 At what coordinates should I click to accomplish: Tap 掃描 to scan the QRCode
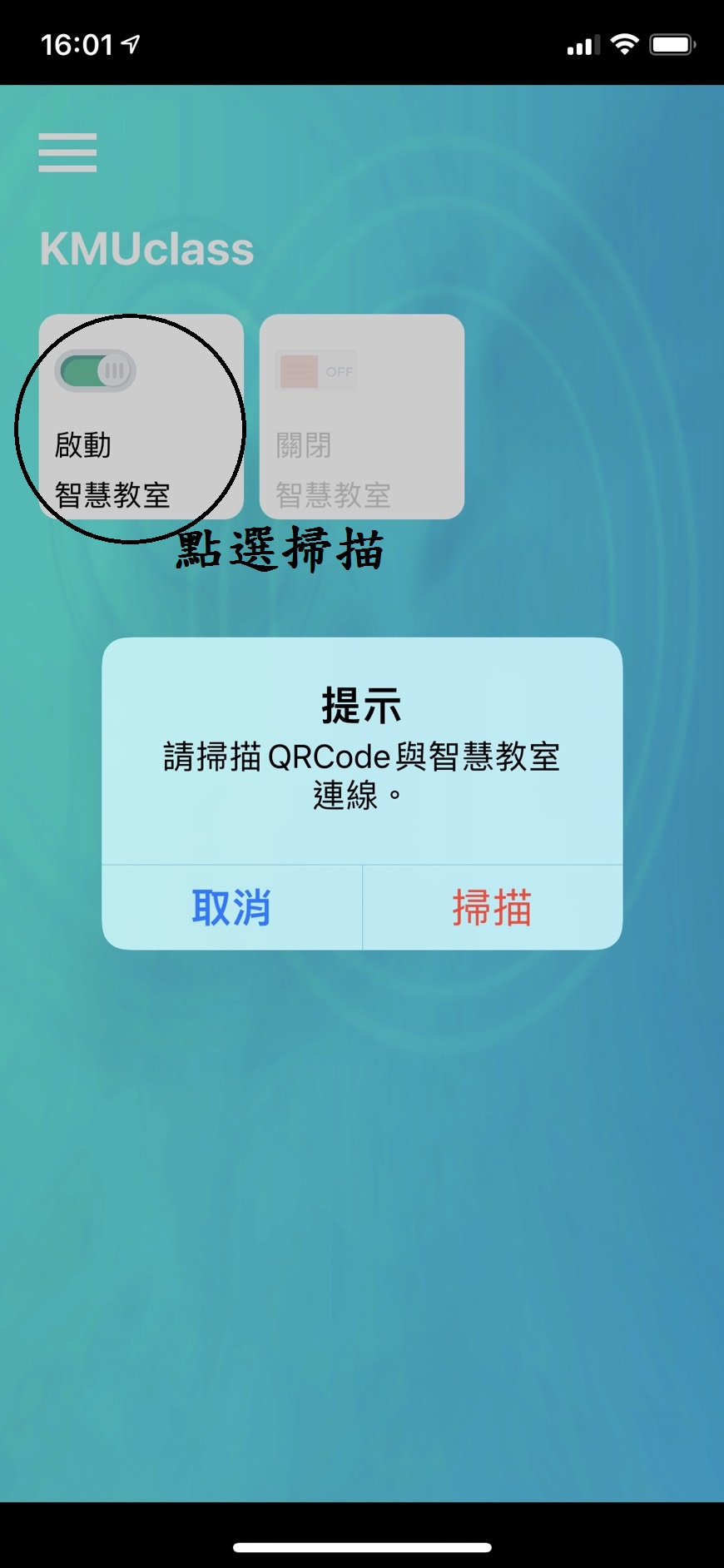[x=493, y=907]
